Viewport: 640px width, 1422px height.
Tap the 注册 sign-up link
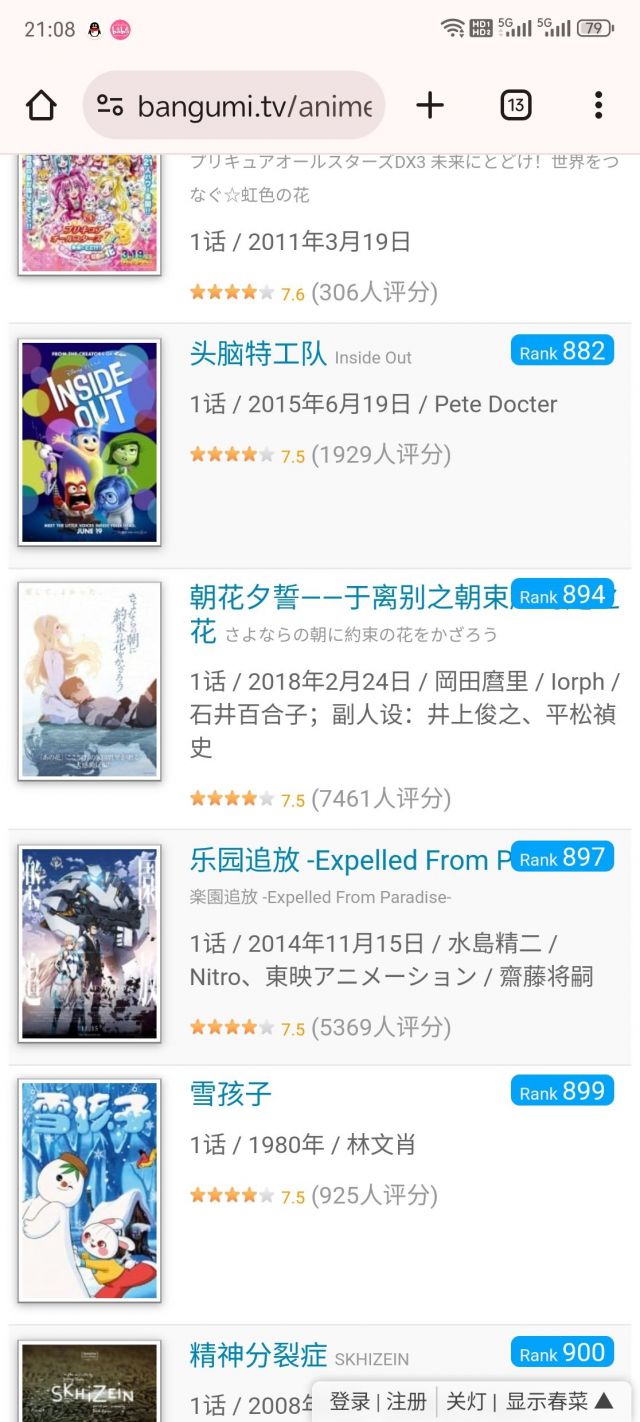point(407,1402)
